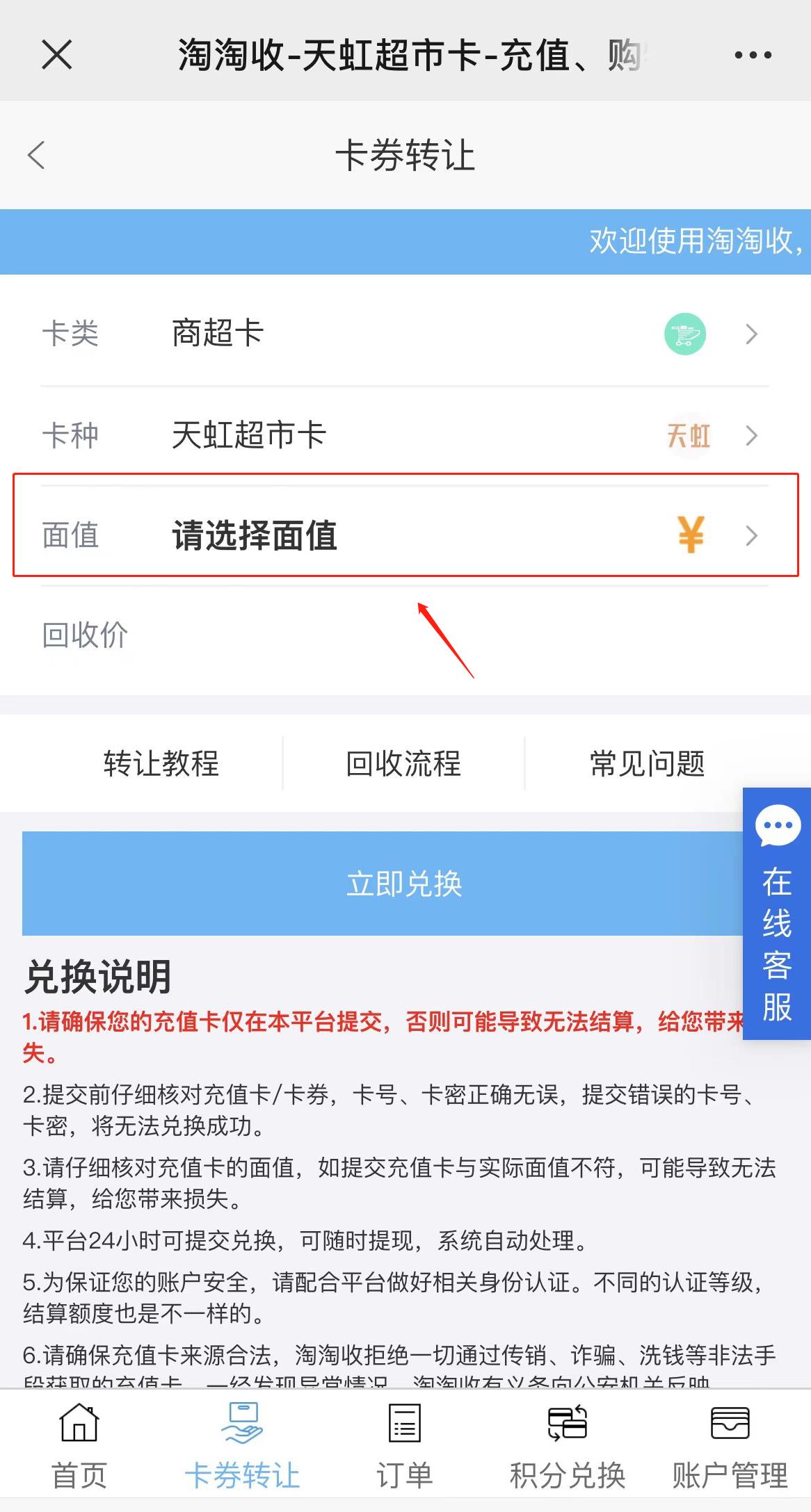Change the 卡种 card type row
This screenshot has height=1512, width=811.
click(405, 436)
